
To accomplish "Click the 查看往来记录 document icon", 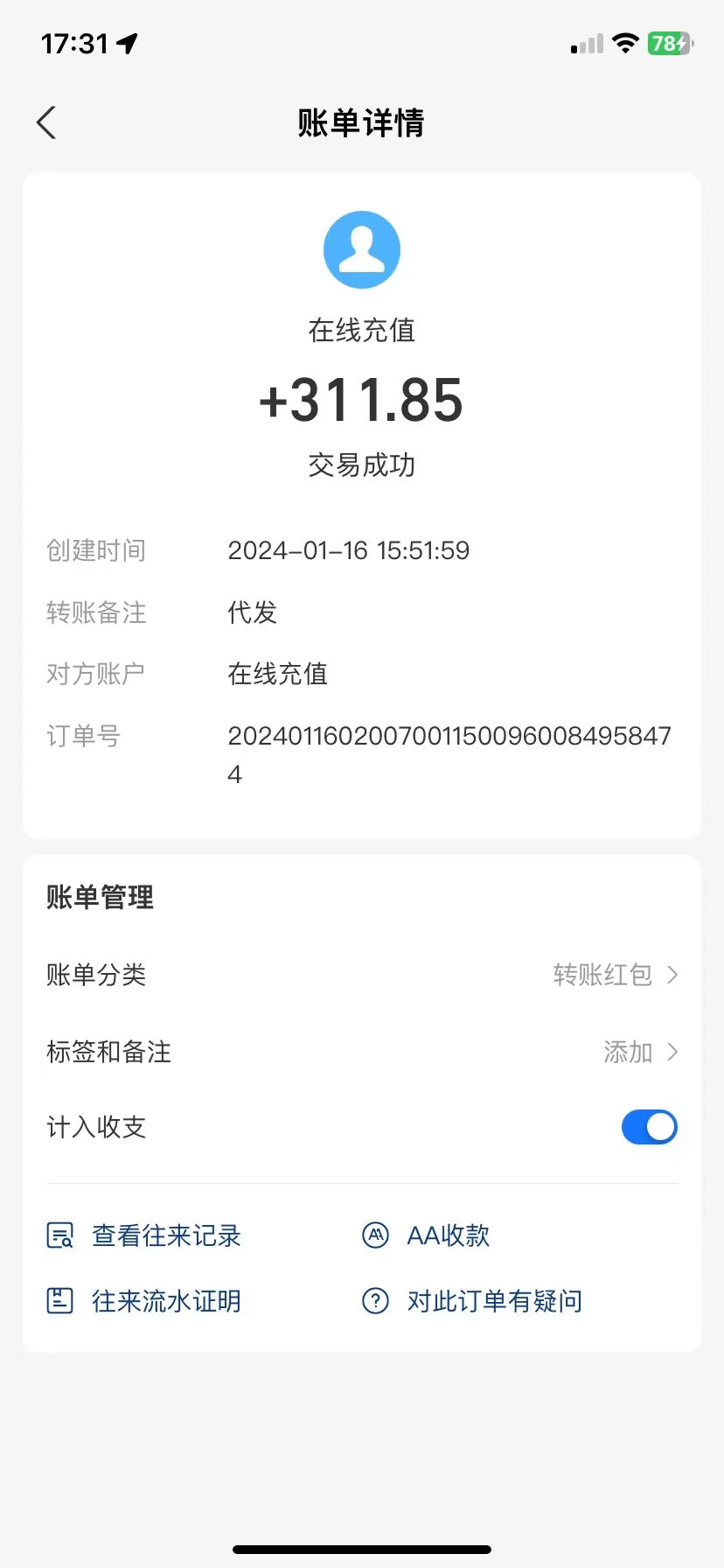I will pyautogui.click(x=59, y=1235).
